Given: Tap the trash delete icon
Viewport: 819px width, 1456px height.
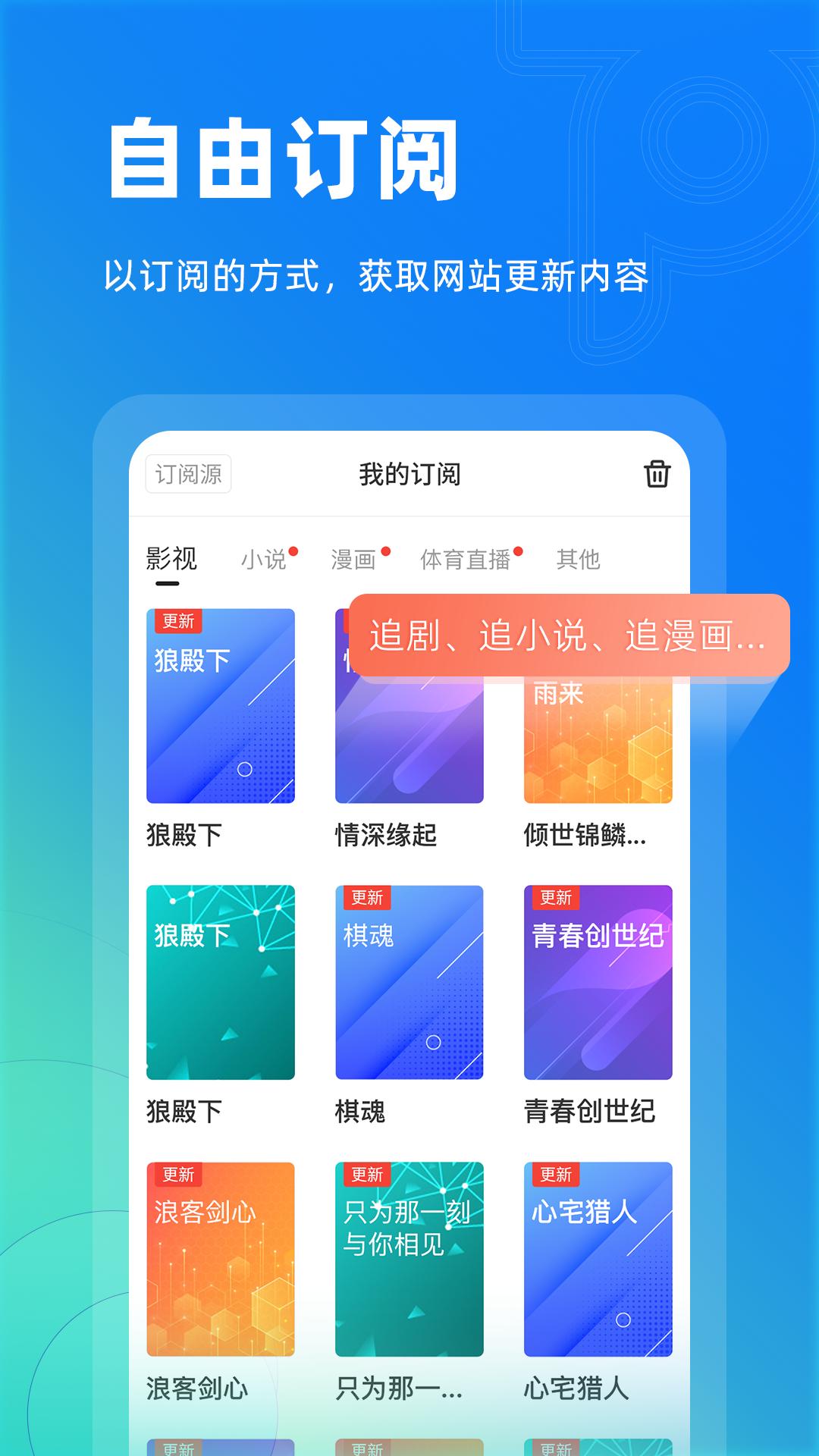Looking at the screenshot, I should (x=657, y=474).
